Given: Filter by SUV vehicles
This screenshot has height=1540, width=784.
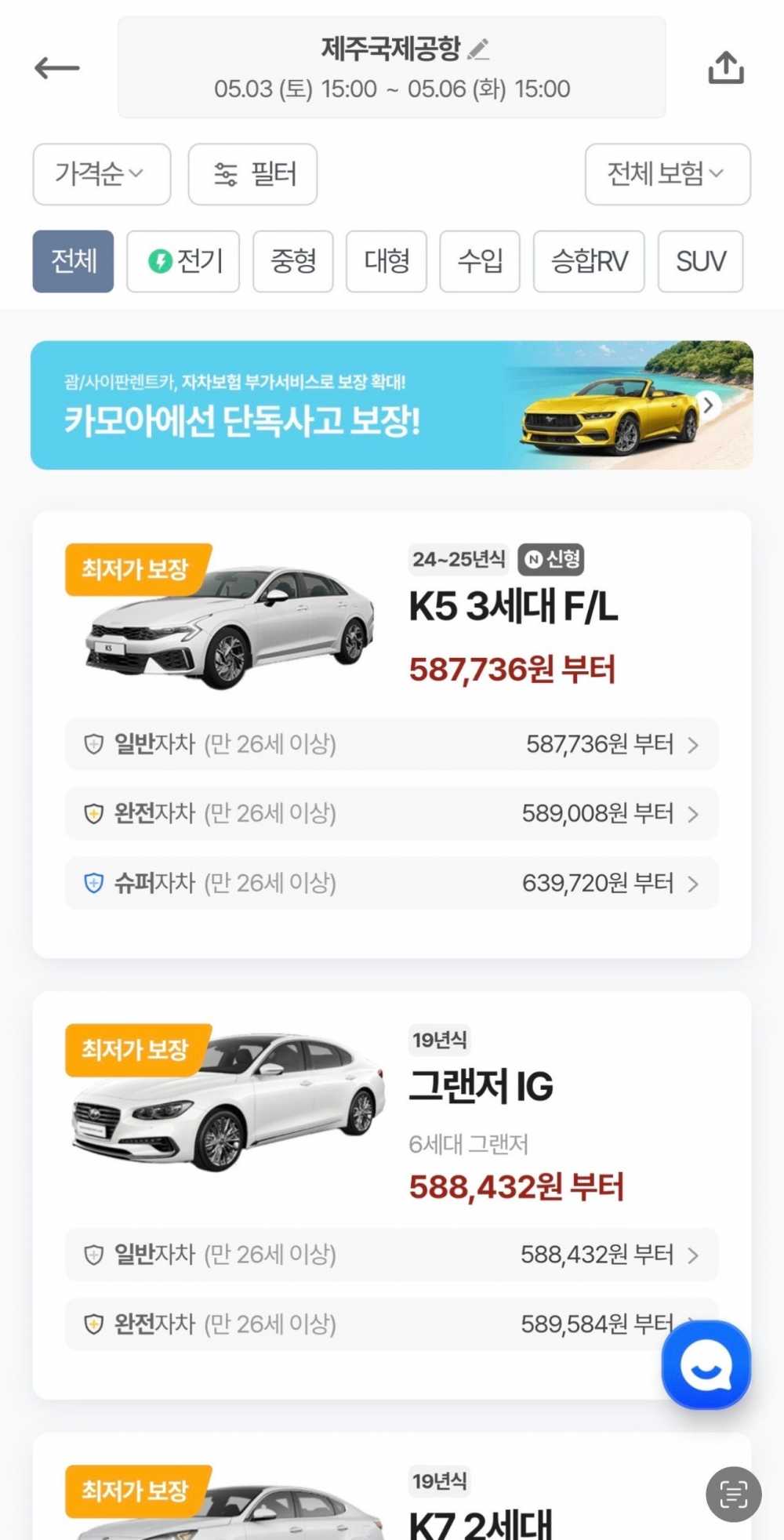Looking at the screenshot, I should pos(700,261).
